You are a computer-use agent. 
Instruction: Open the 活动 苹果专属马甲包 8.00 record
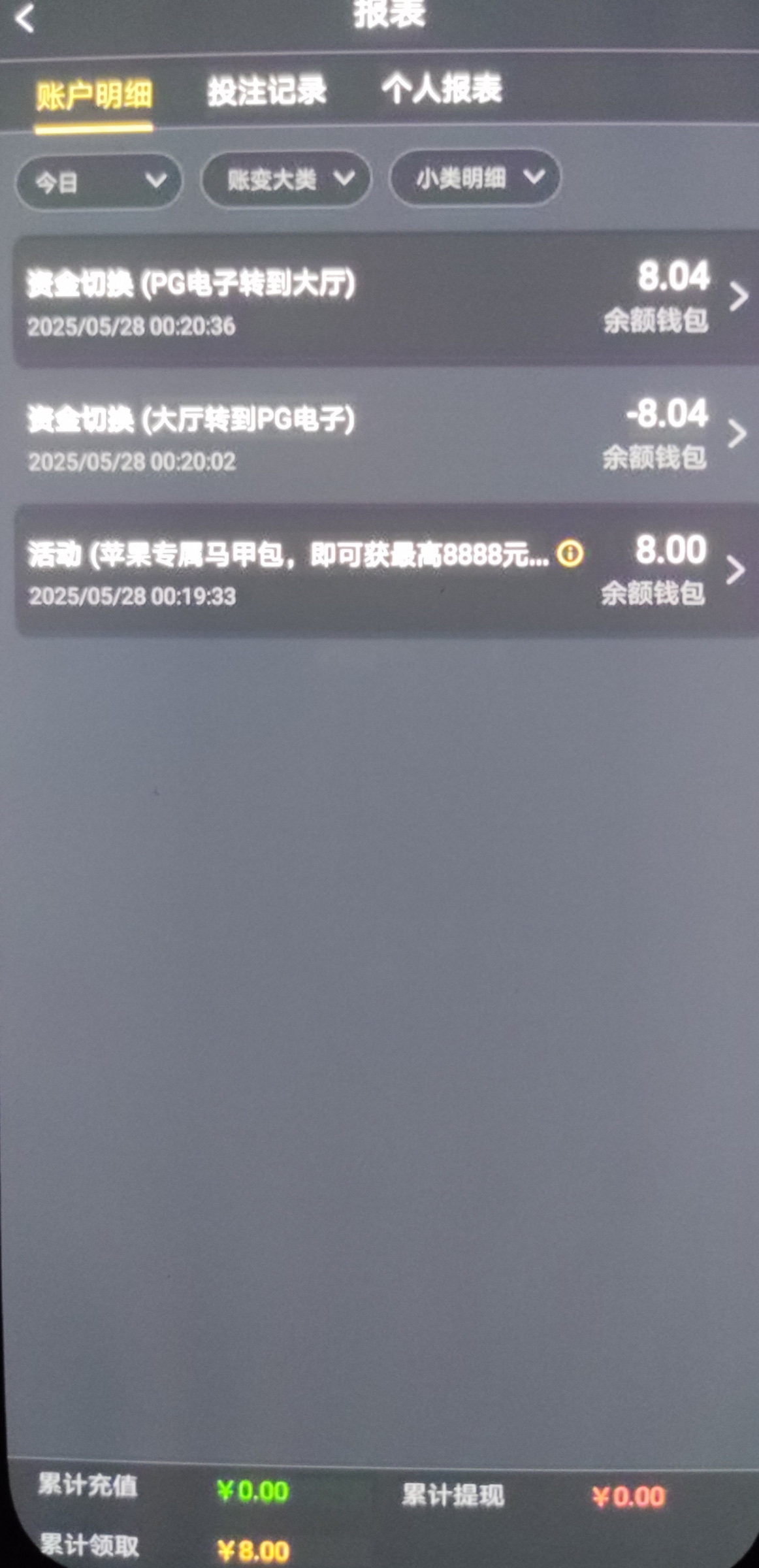[x=385, y=571]
